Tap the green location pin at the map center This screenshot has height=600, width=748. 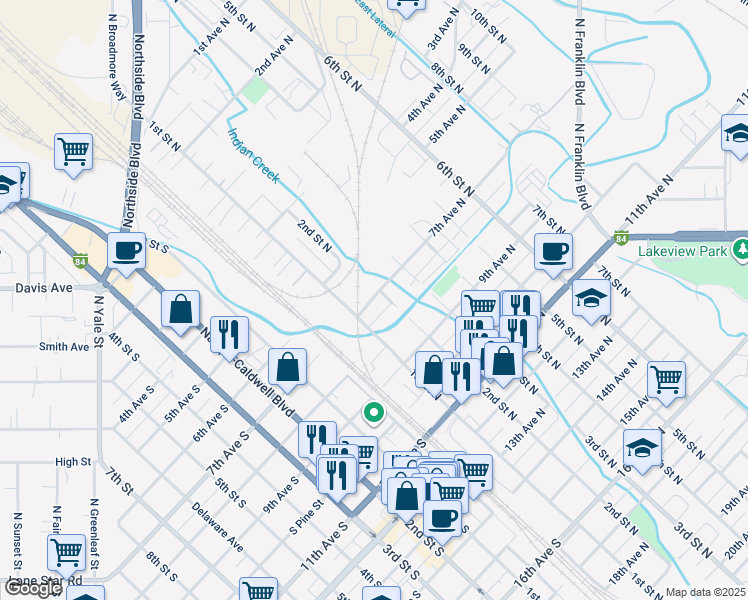pyautogui.click(x=374, y=411)
